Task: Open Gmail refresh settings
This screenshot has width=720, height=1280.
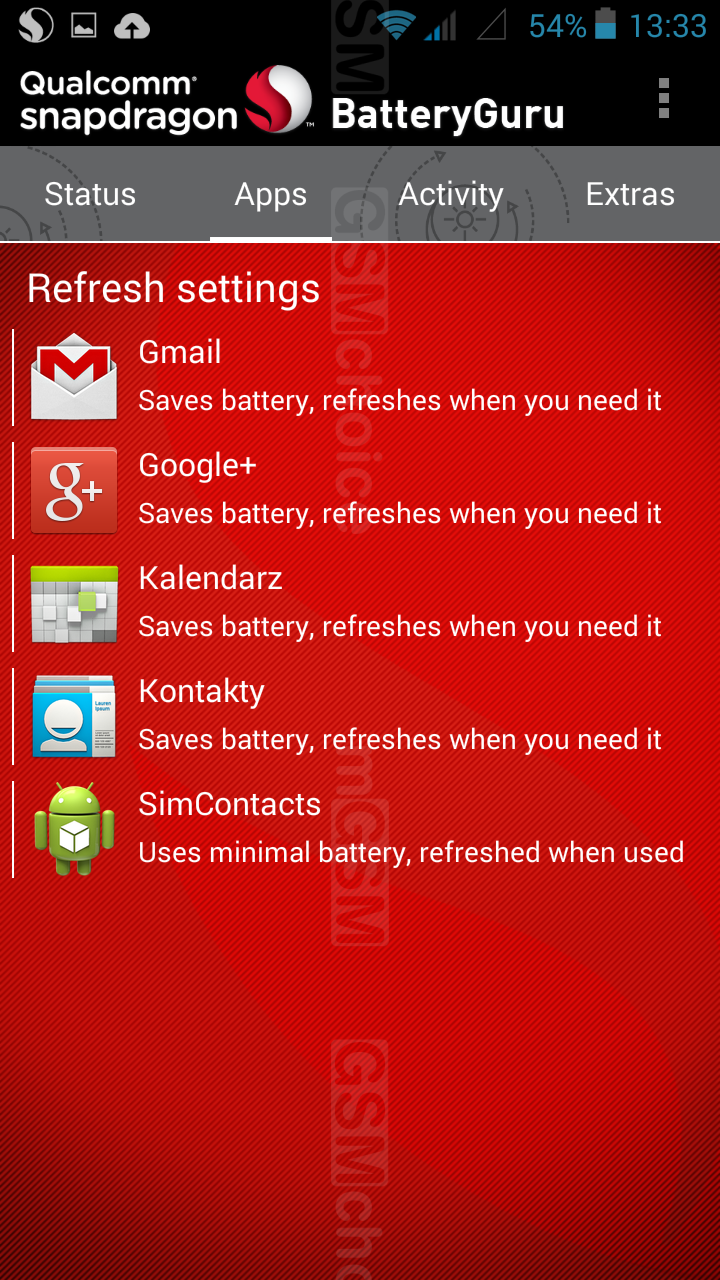Action: [x=360, y=377]
